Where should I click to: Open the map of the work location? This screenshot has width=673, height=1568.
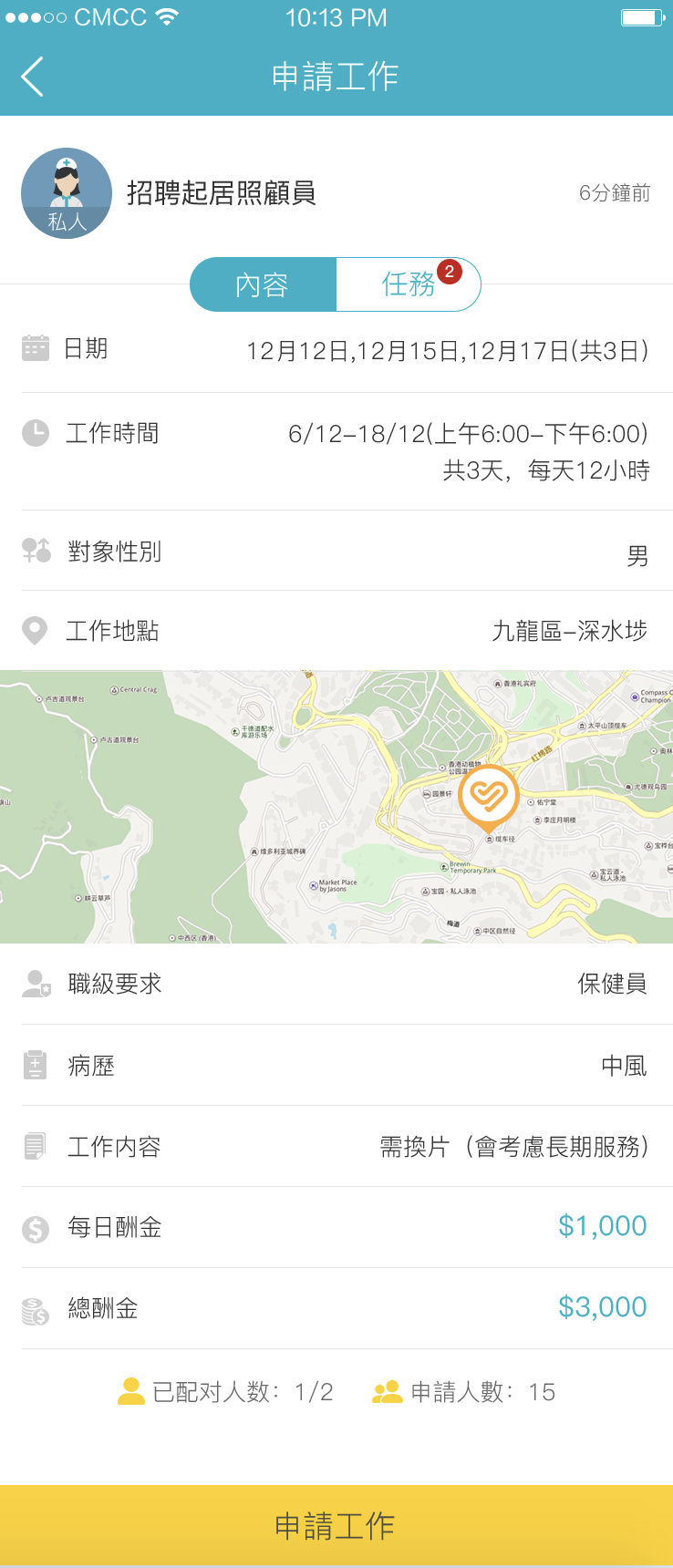[x=336, y=807]
